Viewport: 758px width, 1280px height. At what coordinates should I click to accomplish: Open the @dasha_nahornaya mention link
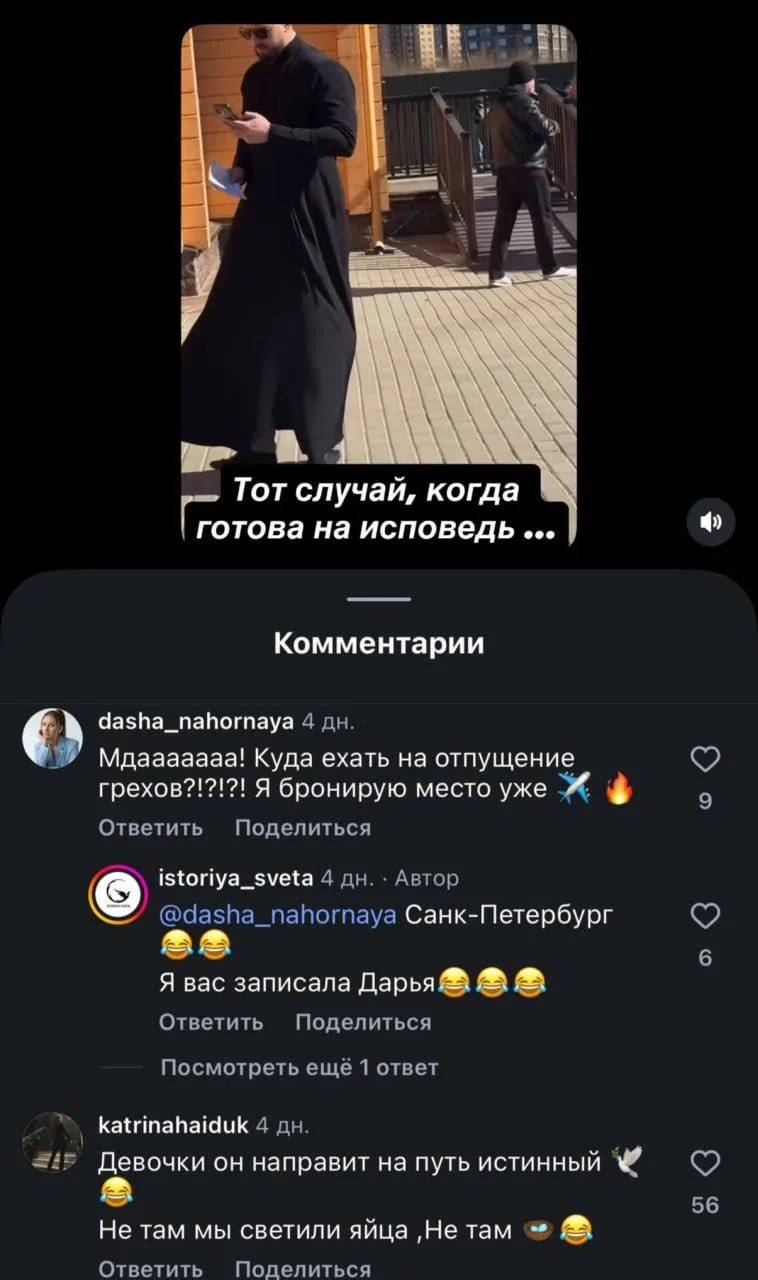pos(278,915)
